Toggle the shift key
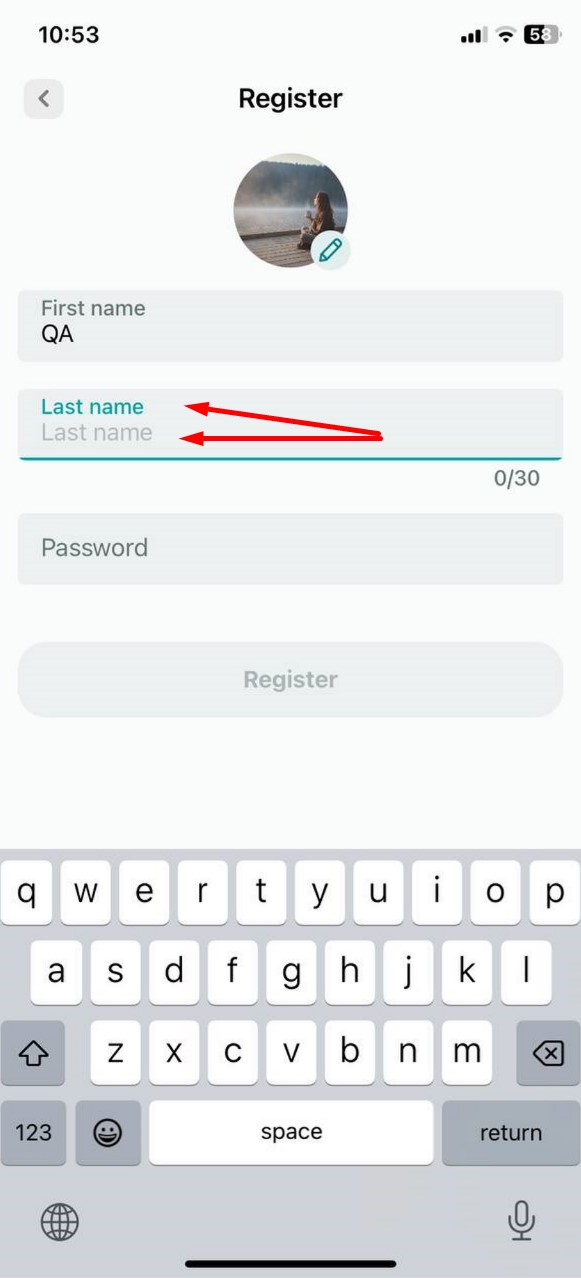 click(33, 1053)
